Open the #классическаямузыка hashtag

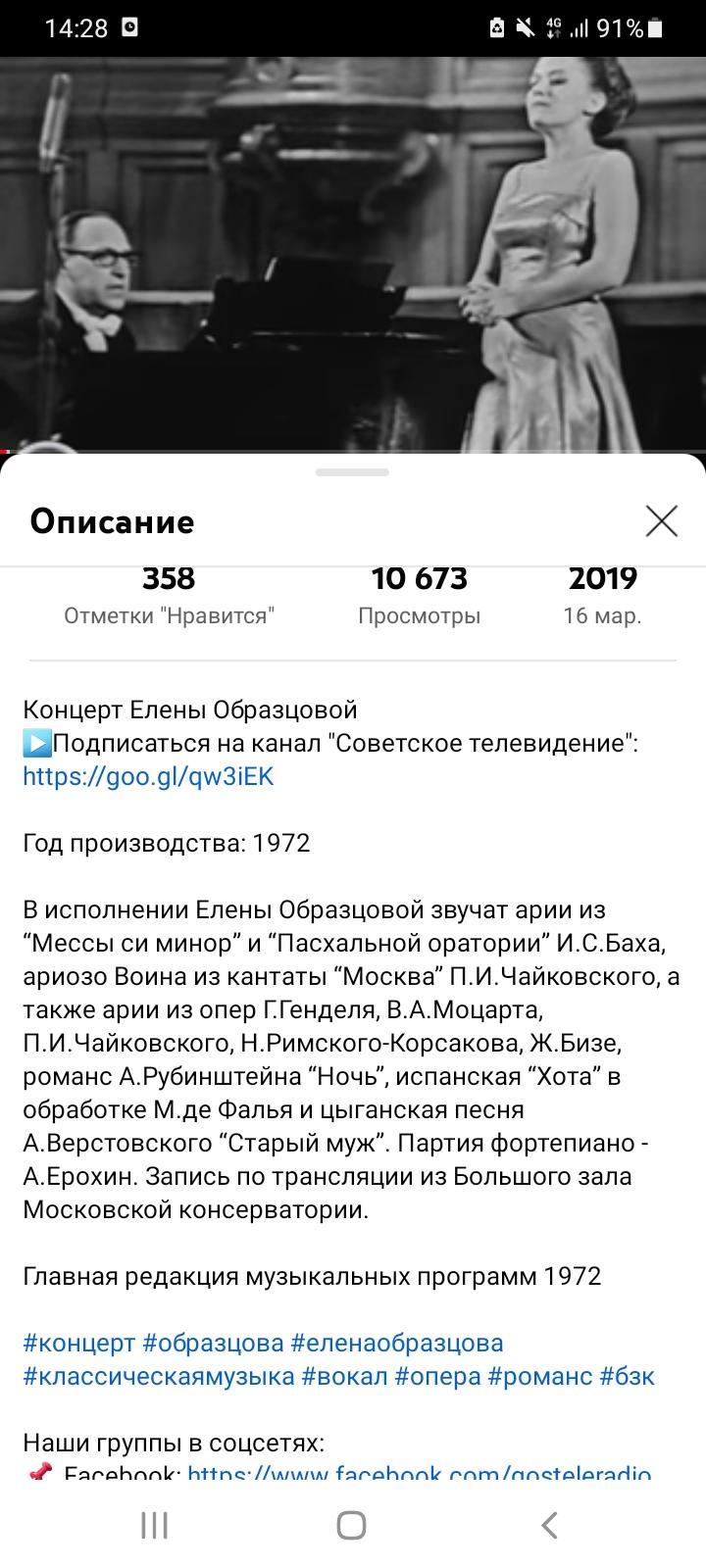pos(158,1376)
